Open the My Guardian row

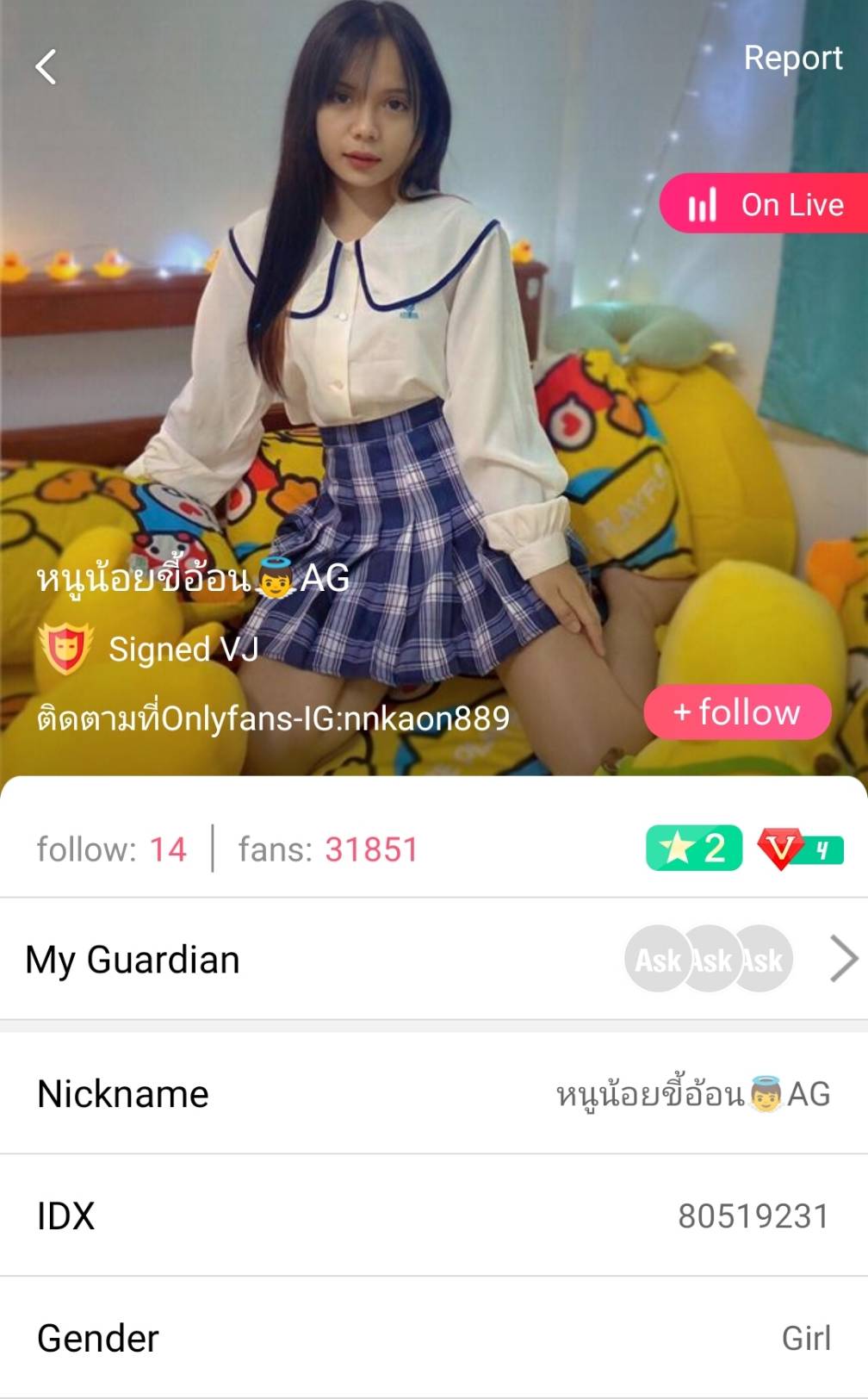pos(434,959)
